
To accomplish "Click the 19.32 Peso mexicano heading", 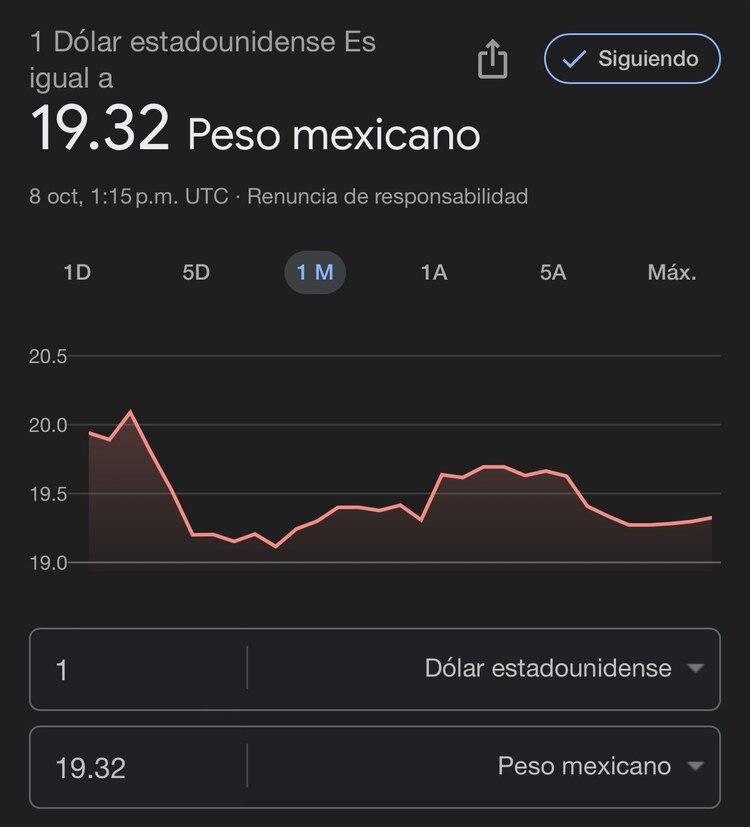I will (x=255, y=133).
